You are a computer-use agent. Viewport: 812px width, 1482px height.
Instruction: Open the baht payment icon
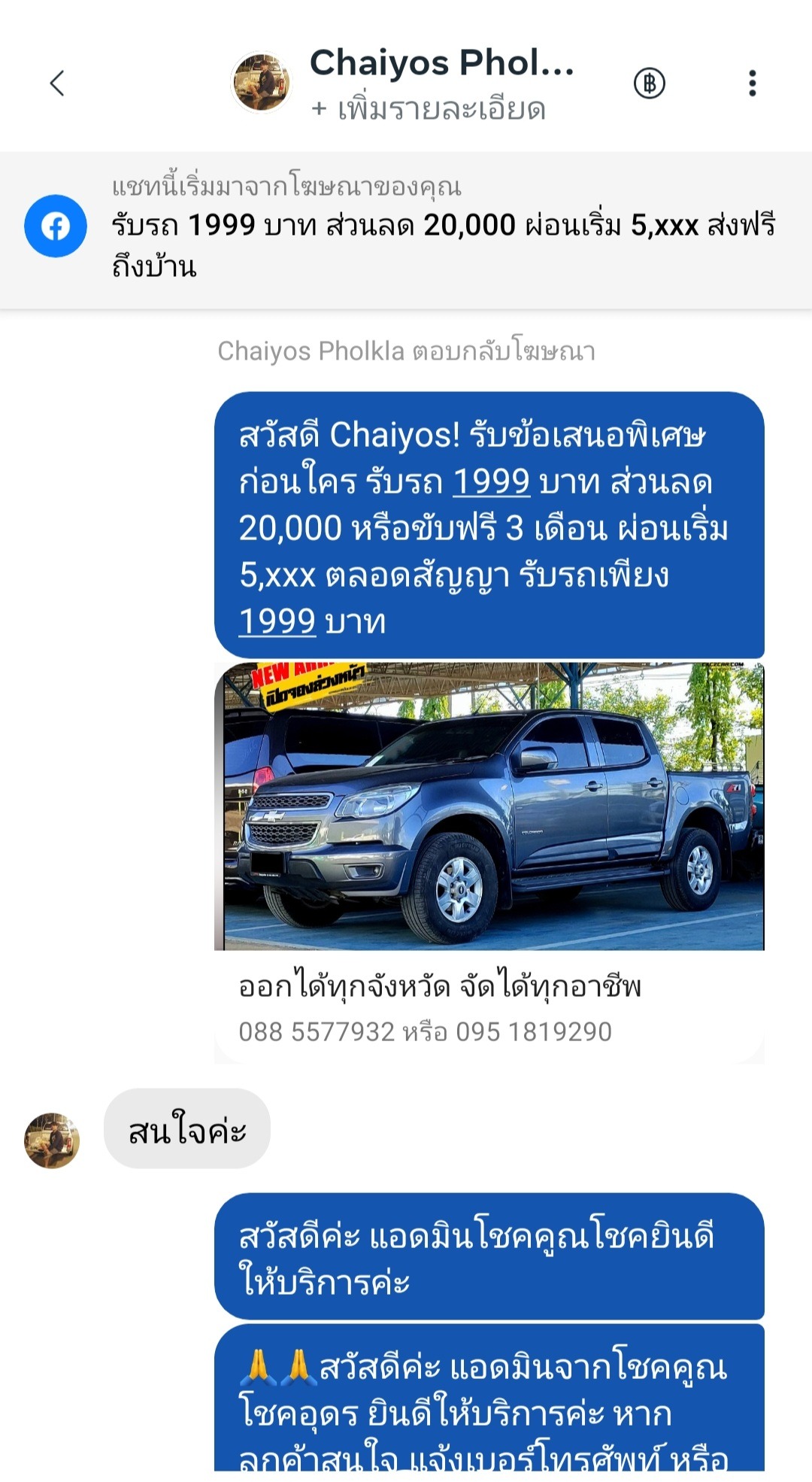pyautogui.click(x=650, y=83)
